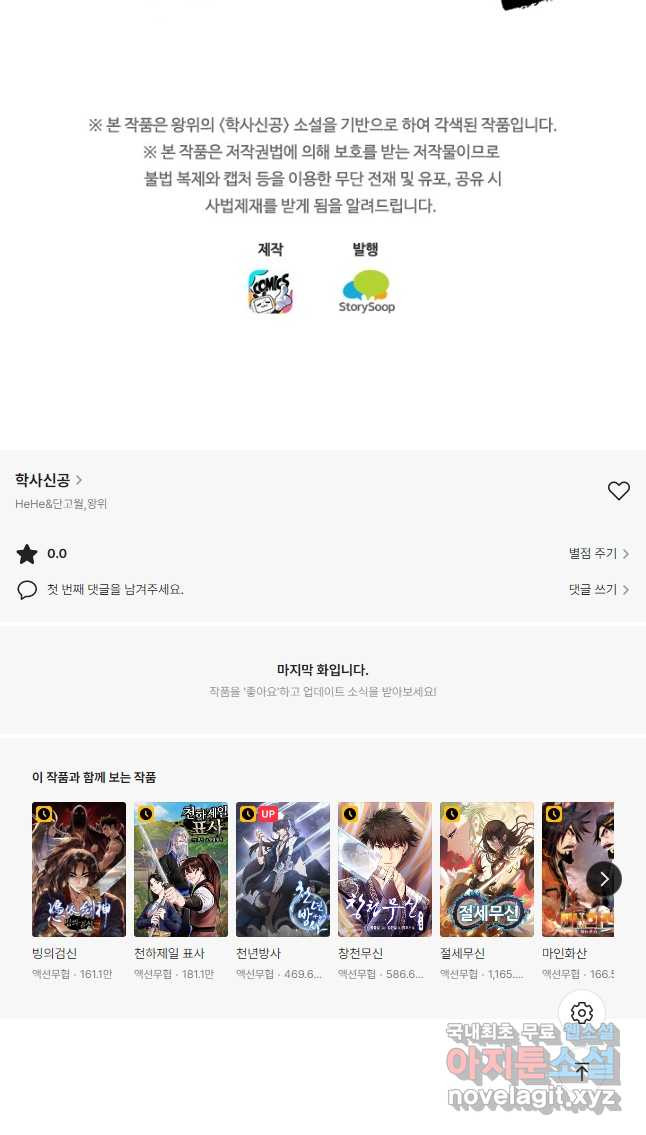Open the 천년방사 webtoon card
This screenshot has height=1135, width=646.
pyautogui.click(x=283, y=869)
